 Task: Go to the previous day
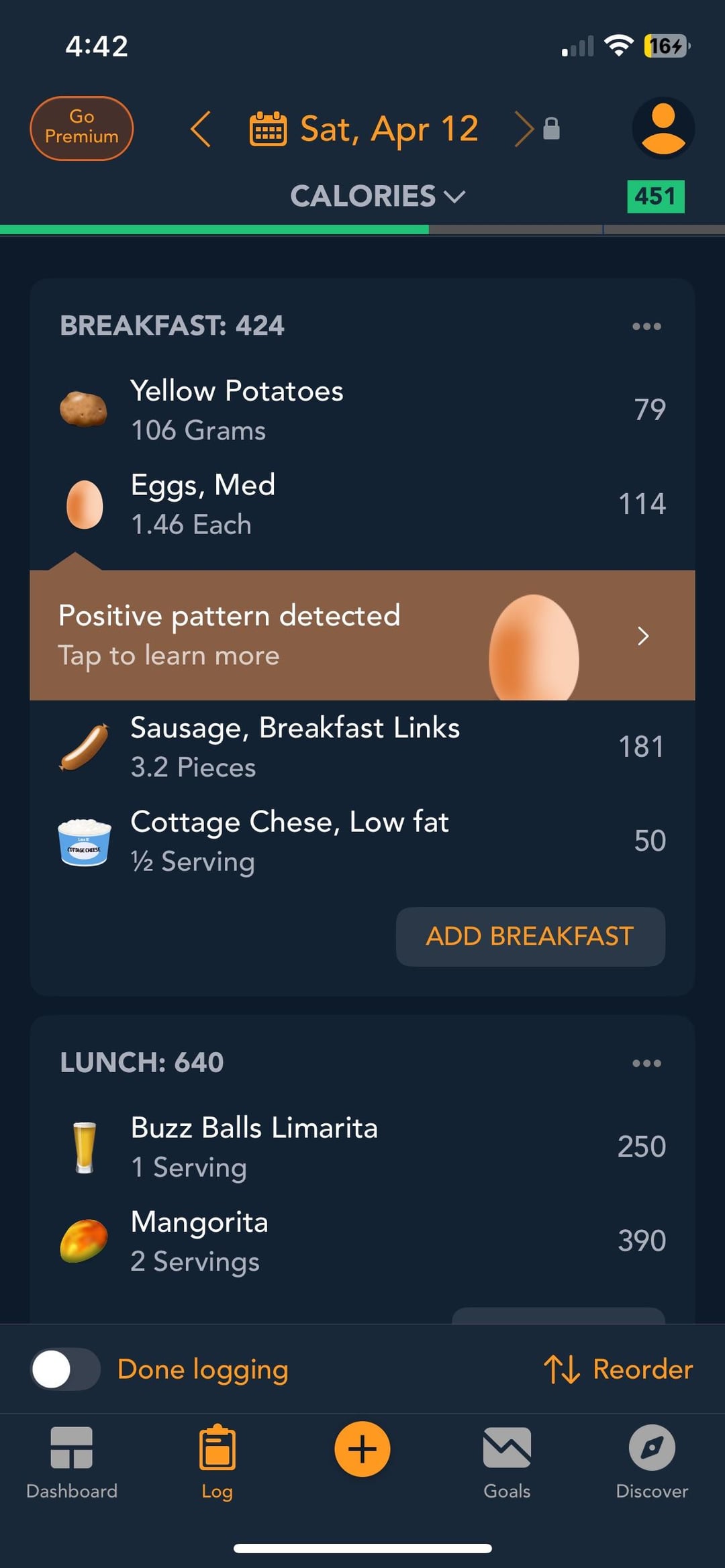point(201,128)
